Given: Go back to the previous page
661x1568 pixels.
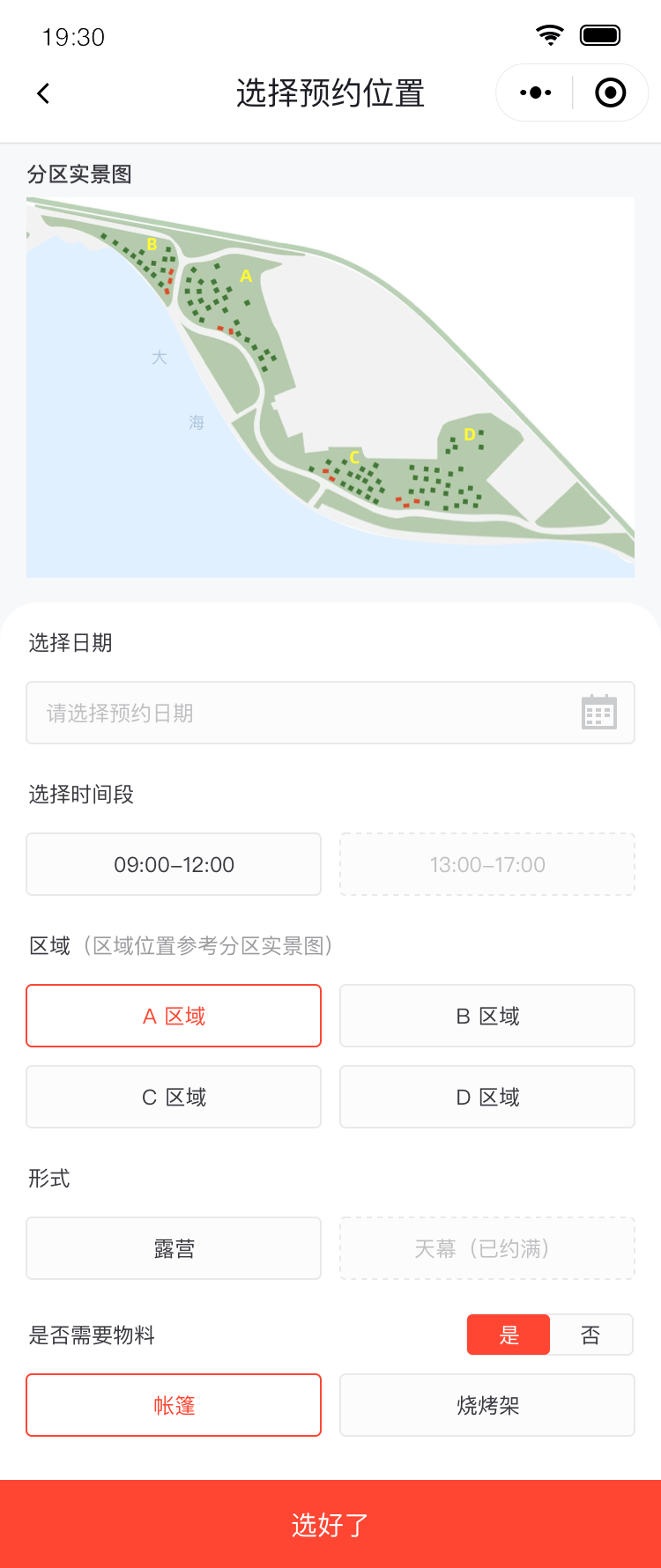Looking at the screenshot, I should click(43, 93).
